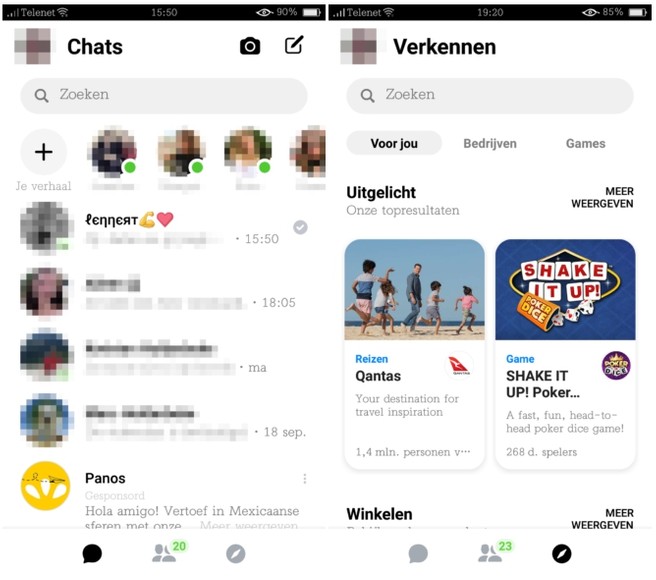Switch to the Games tab
Image resolution: width=656 pixels, height=580 pixels.
[585, 144]
